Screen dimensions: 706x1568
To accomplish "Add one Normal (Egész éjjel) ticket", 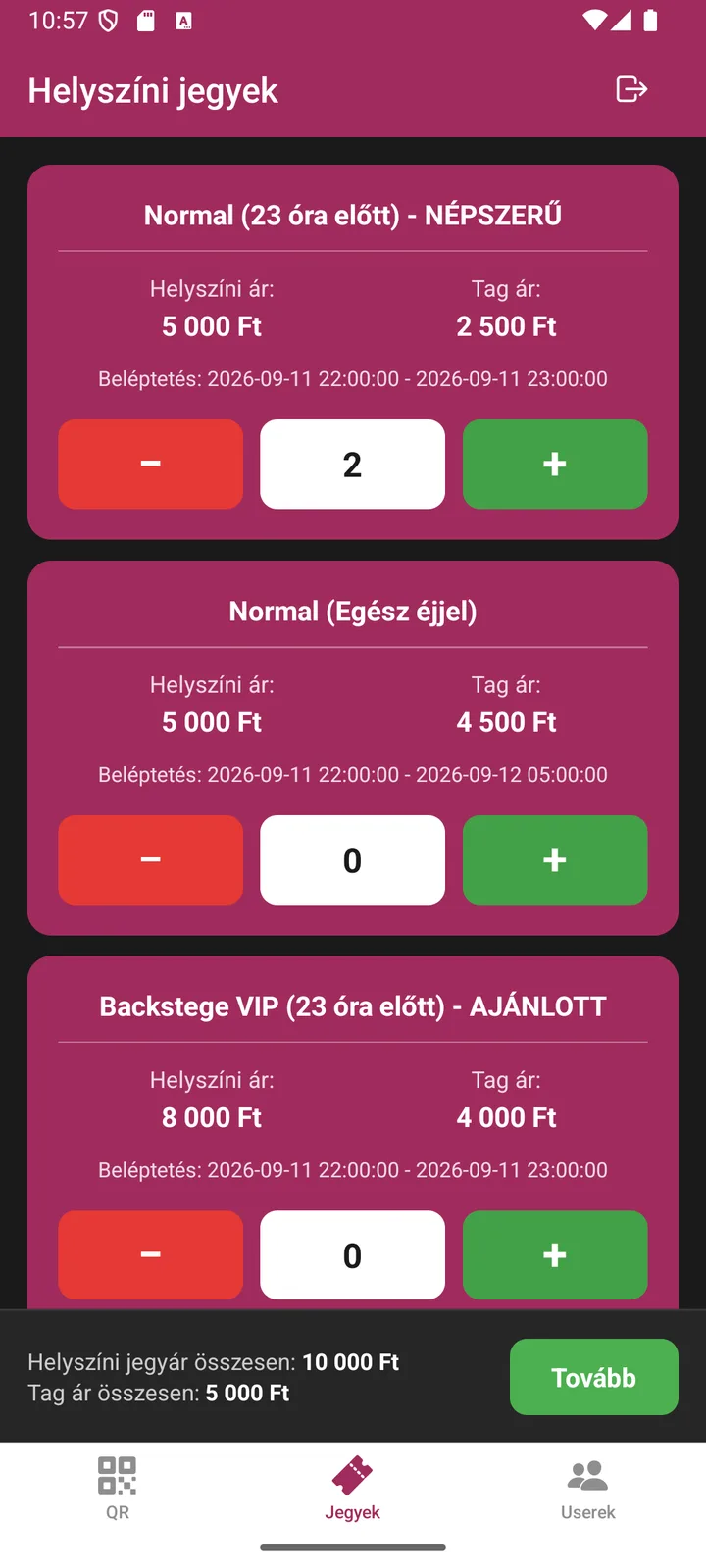I will [x=555, y=860].
